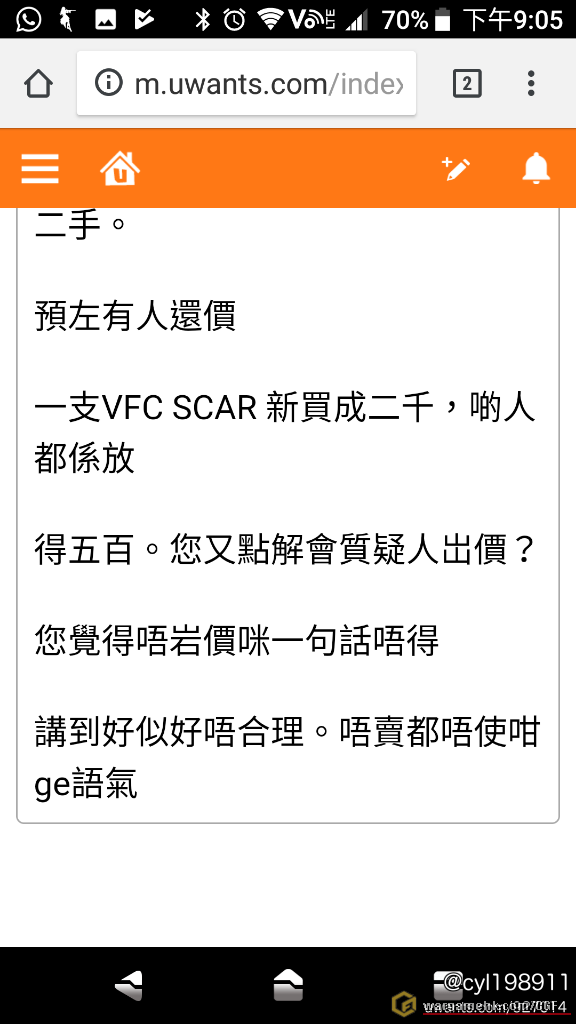Open the browser overflow menu
Image resolution: width=576 pixels, height=1024 pixels.
click(531, 84)
